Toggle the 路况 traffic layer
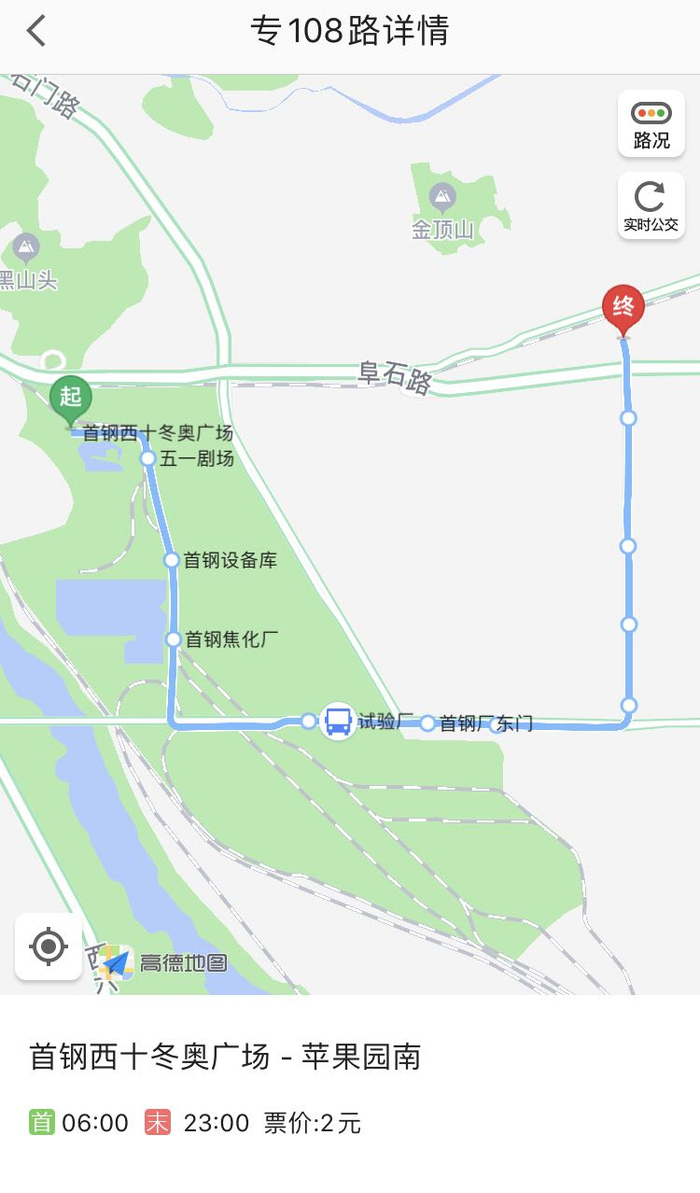Viewport: 700px width, 1193px height. 651,124
